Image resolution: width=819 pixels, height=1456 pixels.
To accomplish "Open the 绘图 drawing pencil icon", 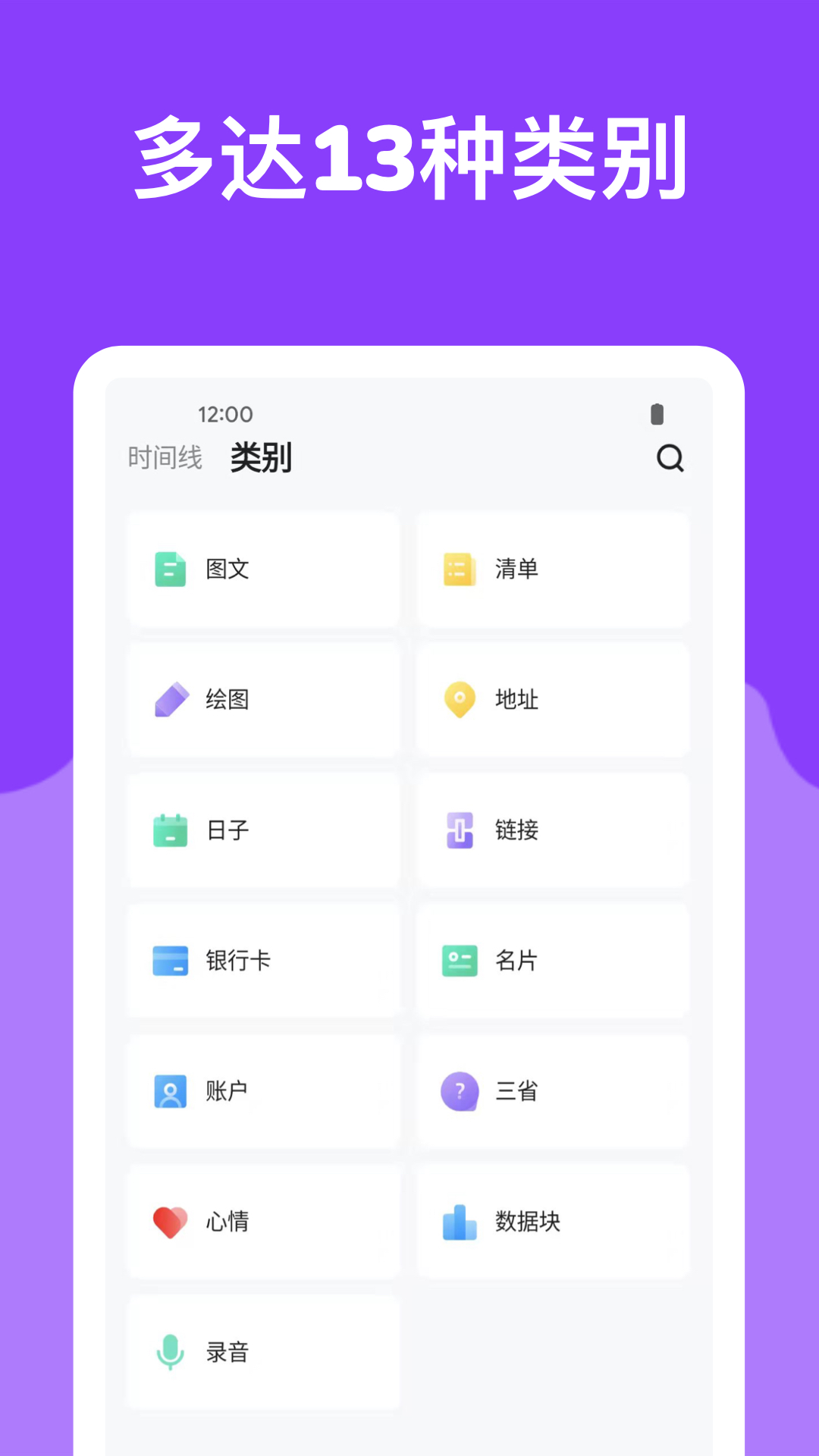I will 170,700.
